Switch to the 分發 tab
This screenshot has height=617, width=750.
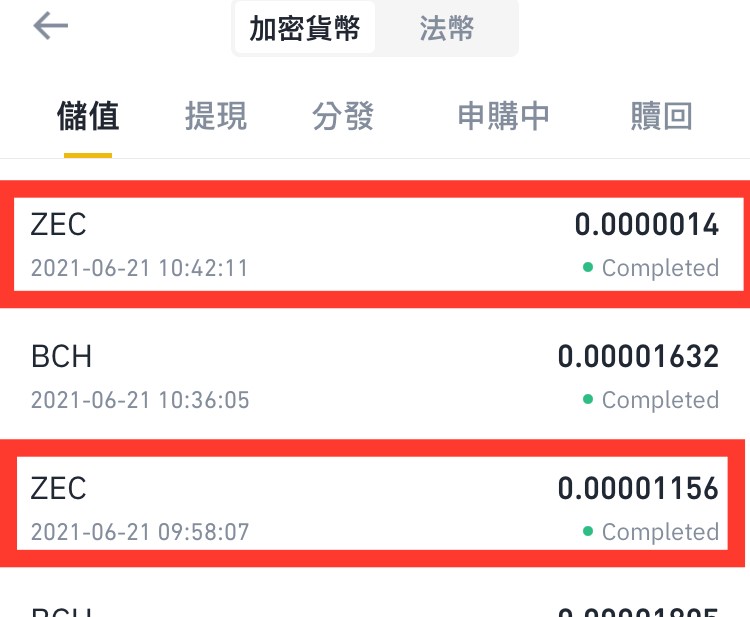343,116
